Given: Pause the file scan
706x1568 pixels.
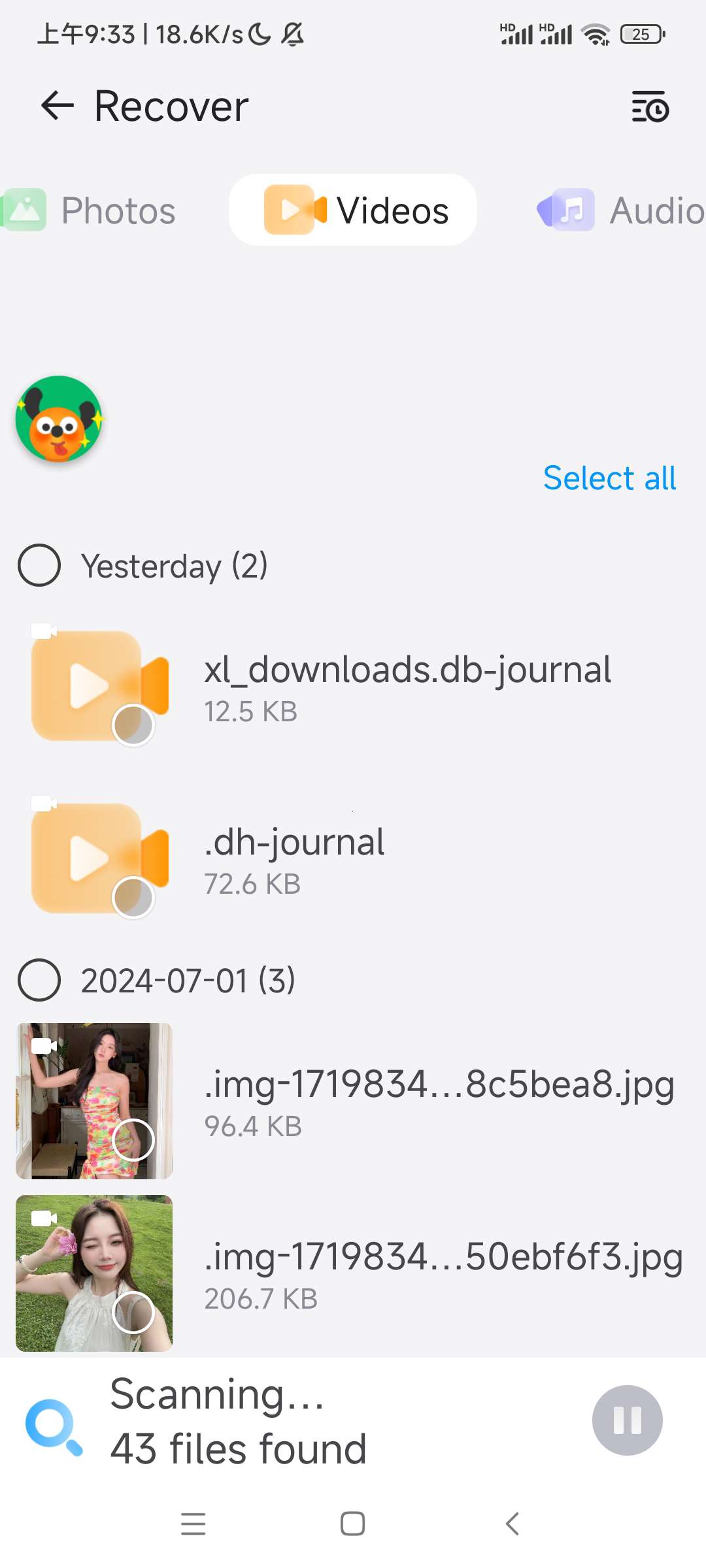Looking at the screenshot, I should coord(627,1420).
